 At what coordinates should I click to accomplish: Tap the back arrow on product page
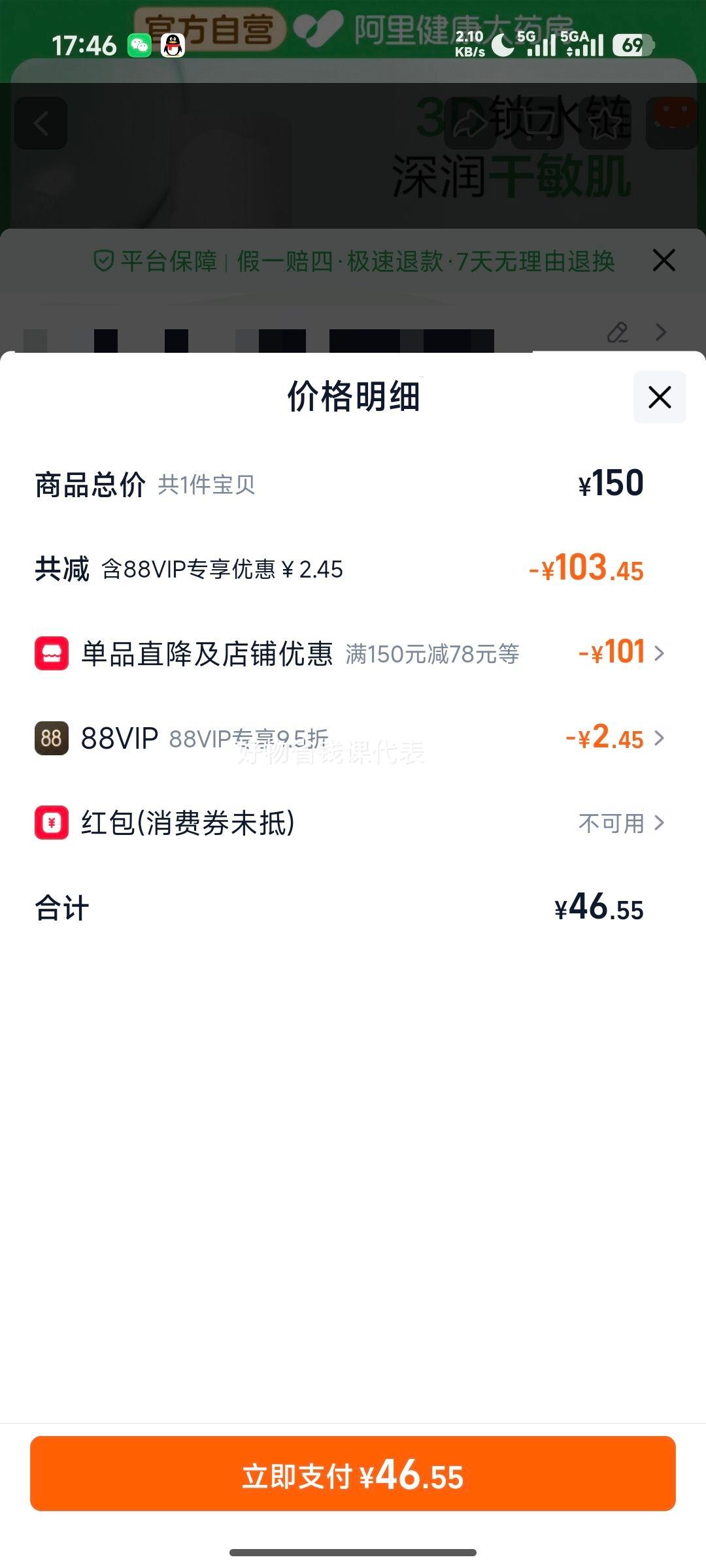(x=41, y=124)
